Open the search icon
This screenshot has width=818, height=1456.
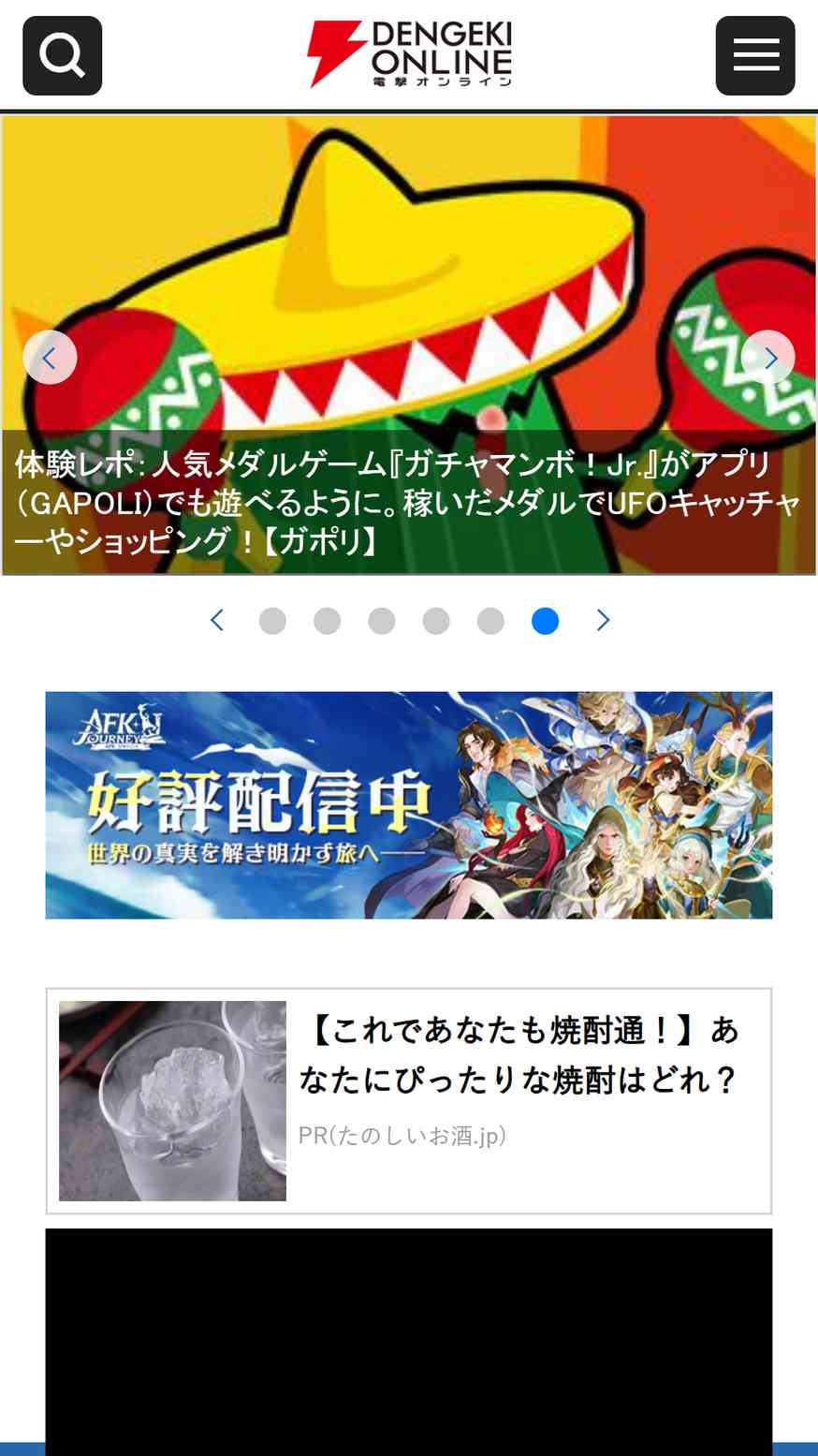[62, 56]
